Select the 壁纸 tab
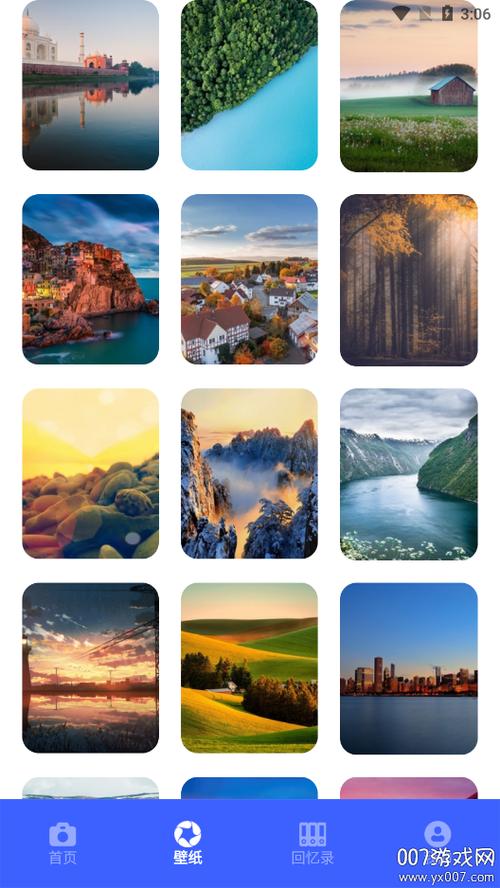The height and width of the screenshot is (888, 500). point(187,843)
